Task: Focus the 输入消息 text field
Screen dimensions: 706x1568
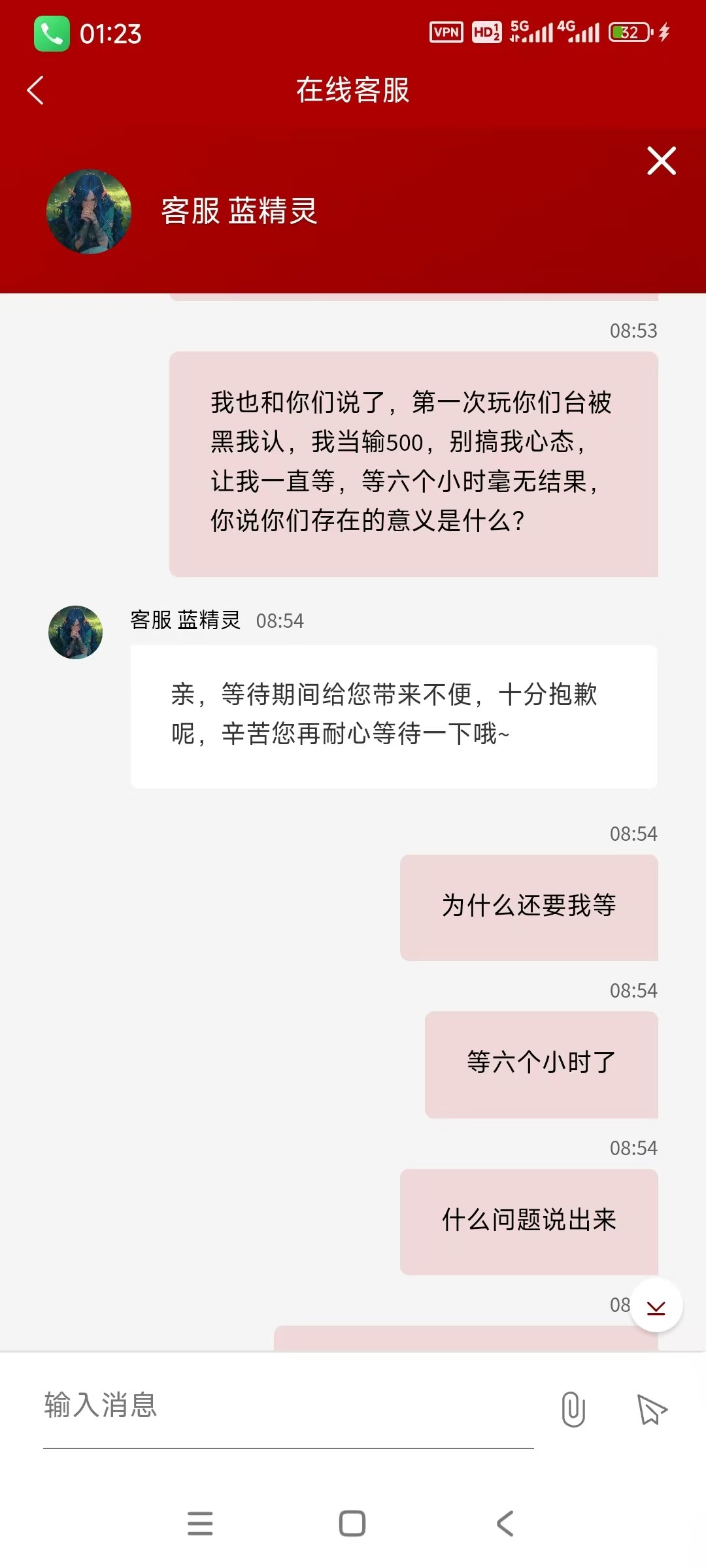Action: (x=288, y=1405)
